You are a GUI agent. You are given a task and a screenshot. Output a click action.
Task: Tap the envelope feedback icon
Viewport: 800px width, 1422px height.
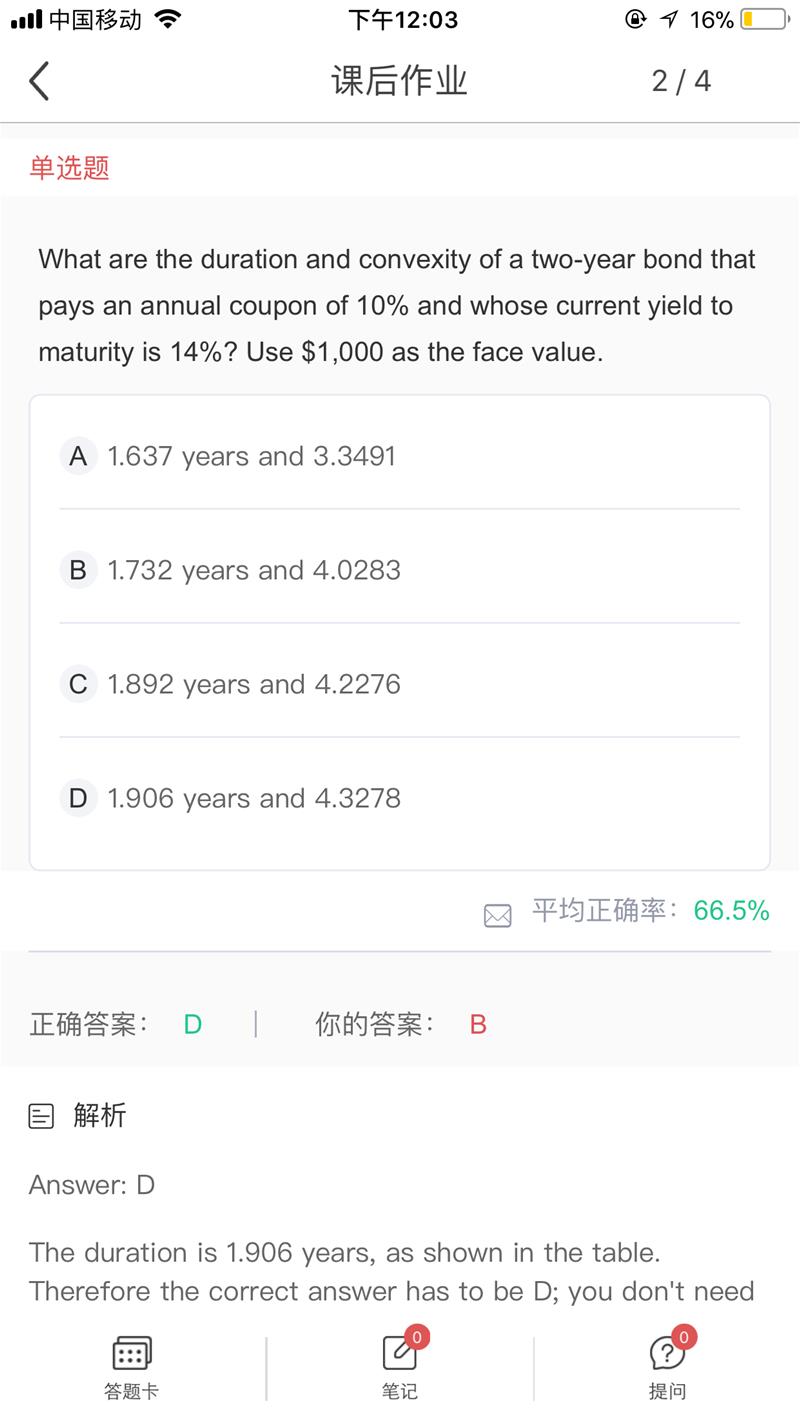click(498, 914)
